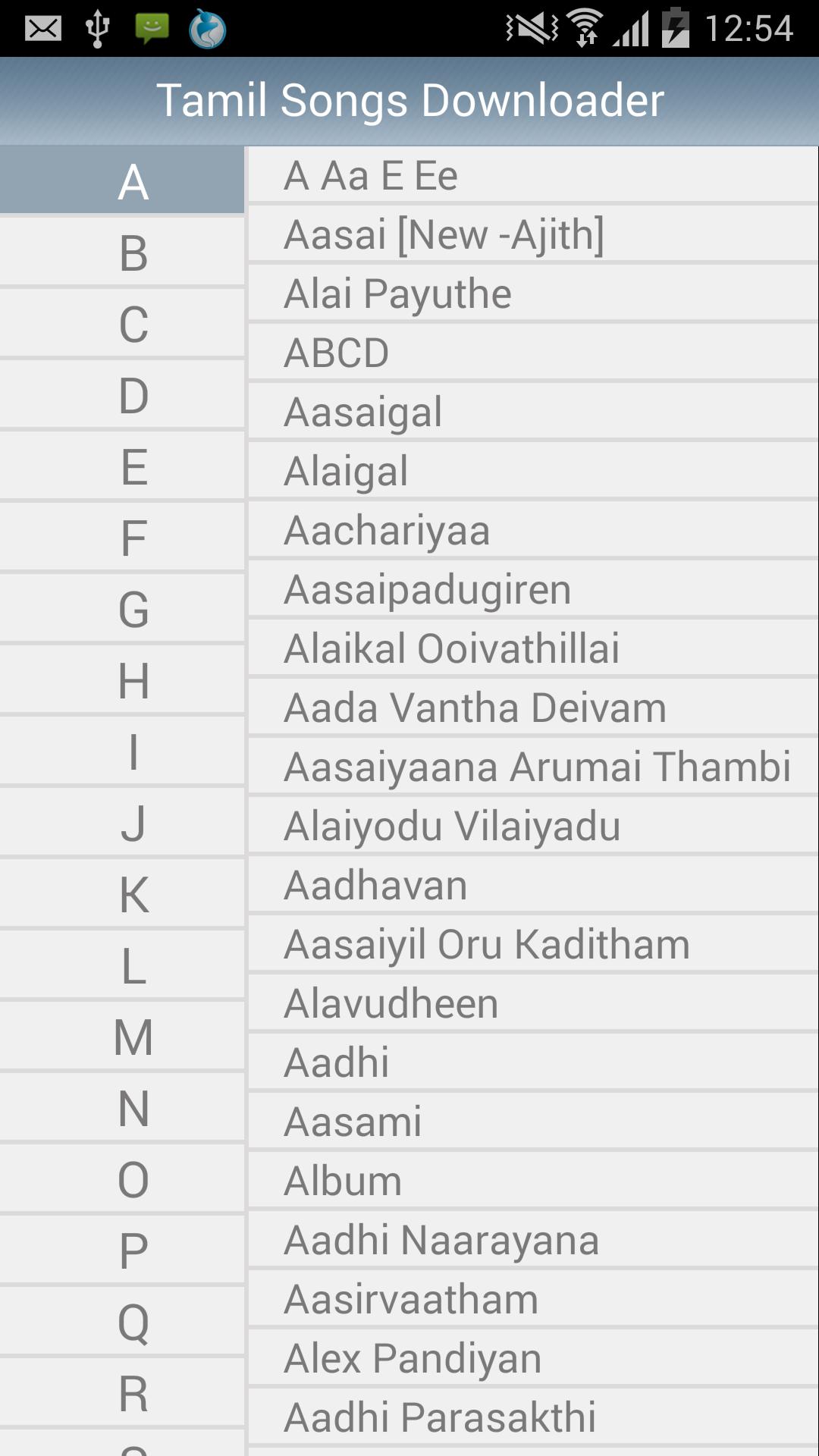View Aasirvaatham songs
Image resolution: width=819 pixels, height=1456 pixels.
point(531,1299)
